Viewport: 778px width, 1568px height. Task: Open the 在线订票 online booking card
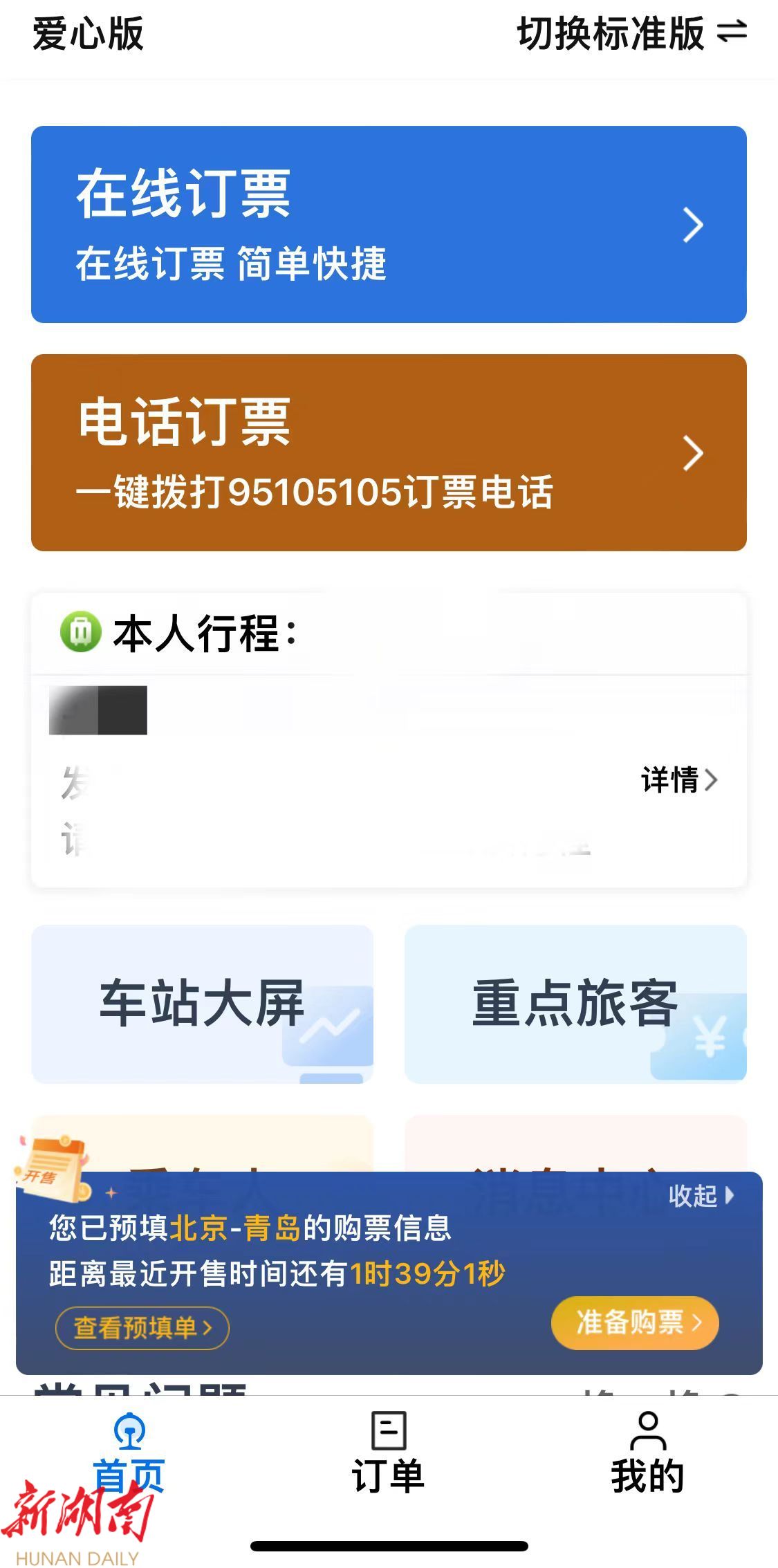point(389,224)
